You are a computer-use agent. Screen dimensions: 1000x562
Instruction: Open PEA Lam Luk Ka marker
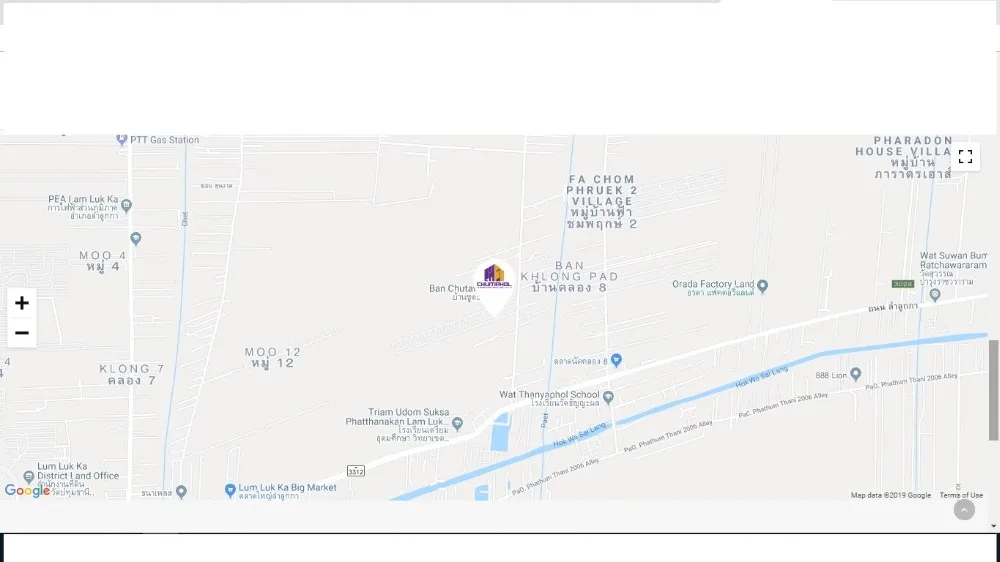[x=126, y=206]
